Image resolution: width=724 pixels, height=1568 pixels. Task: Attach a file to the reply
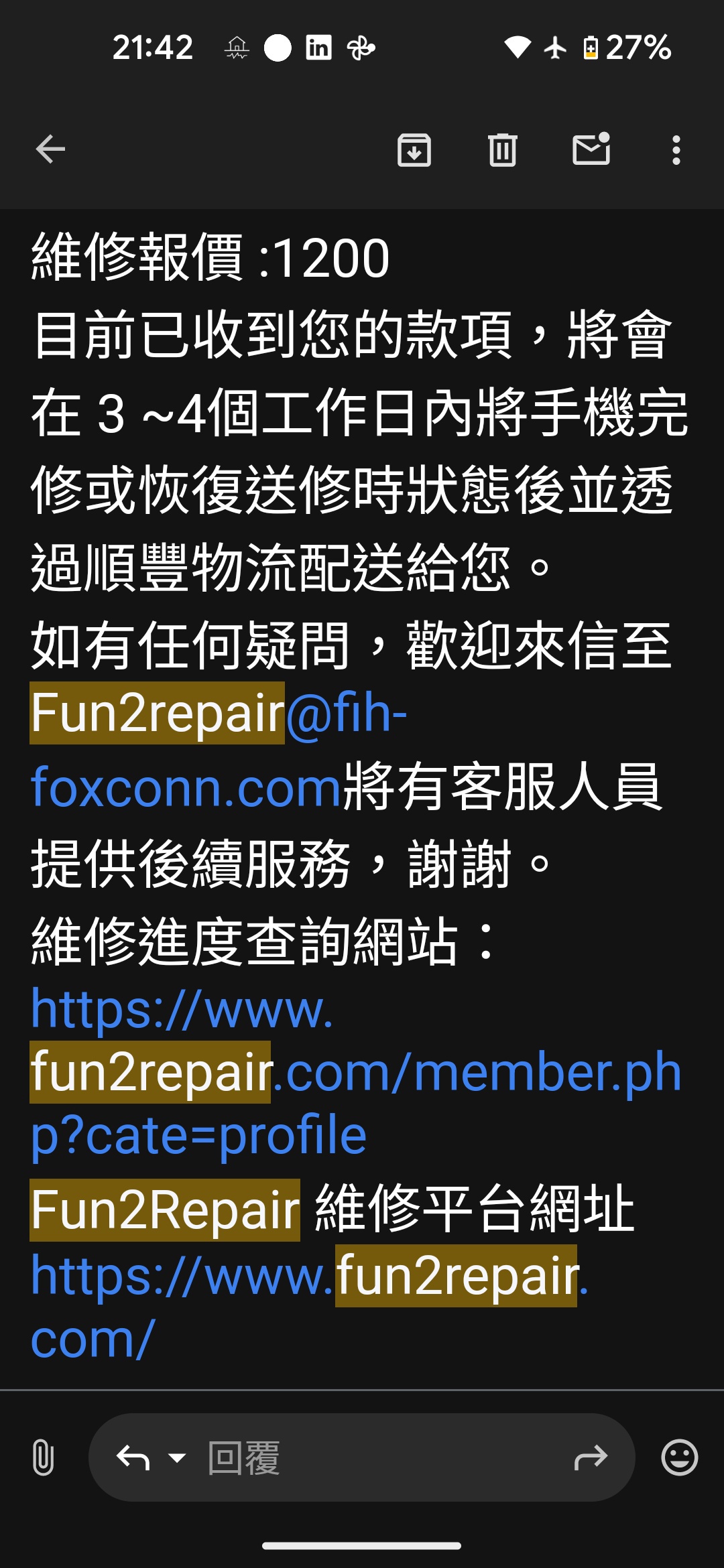pyautogui.click(x=43, y=1457)
